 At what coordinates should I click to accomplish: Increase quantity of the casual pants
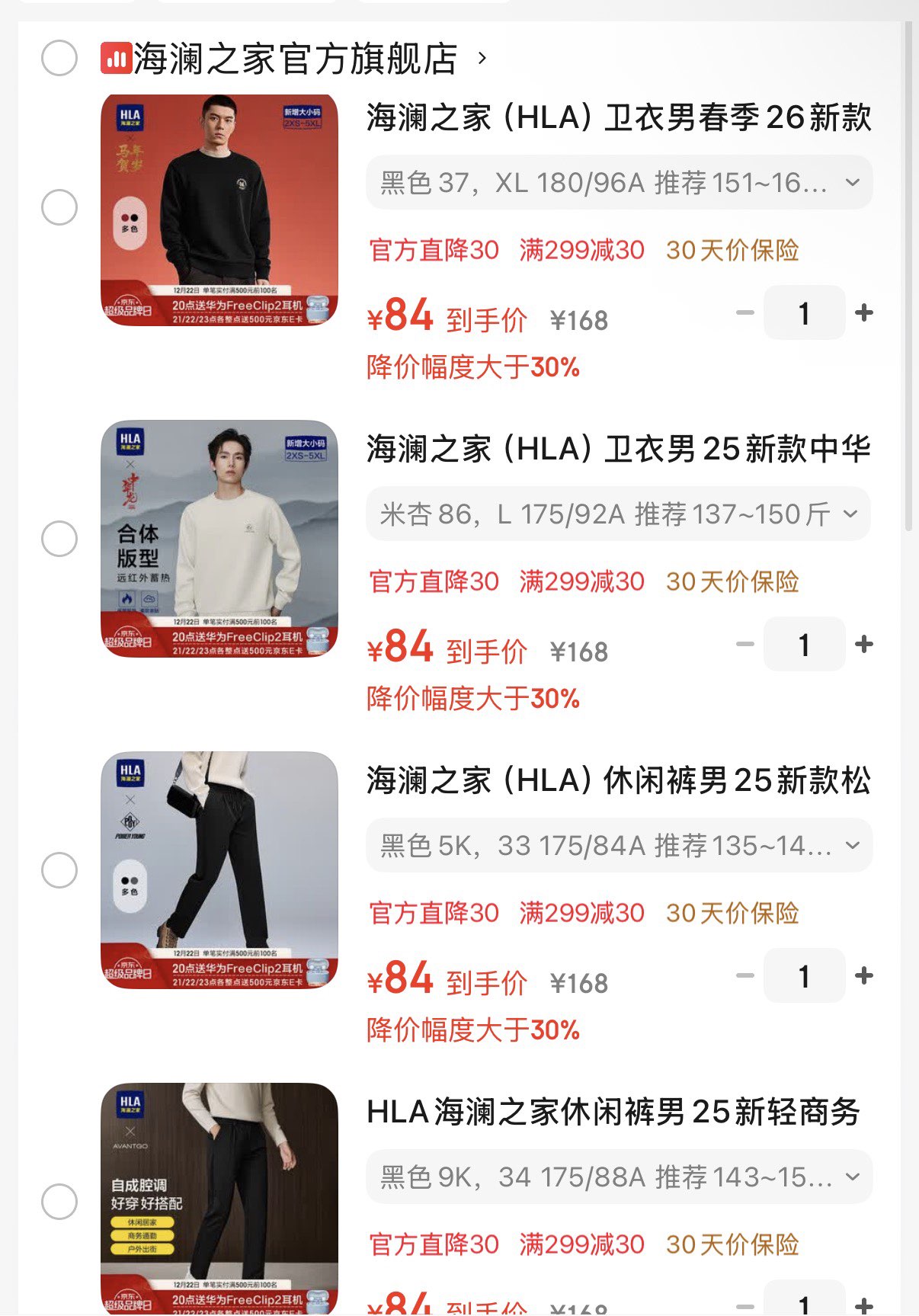point(863,976)
